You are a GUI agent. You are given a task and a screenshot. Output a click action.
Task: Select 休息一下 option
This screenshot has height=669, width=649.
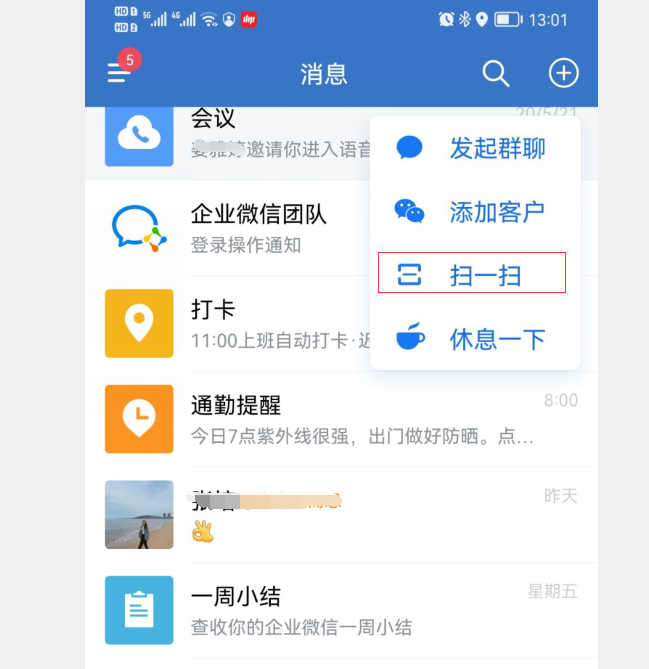click(x=475, y=338)
